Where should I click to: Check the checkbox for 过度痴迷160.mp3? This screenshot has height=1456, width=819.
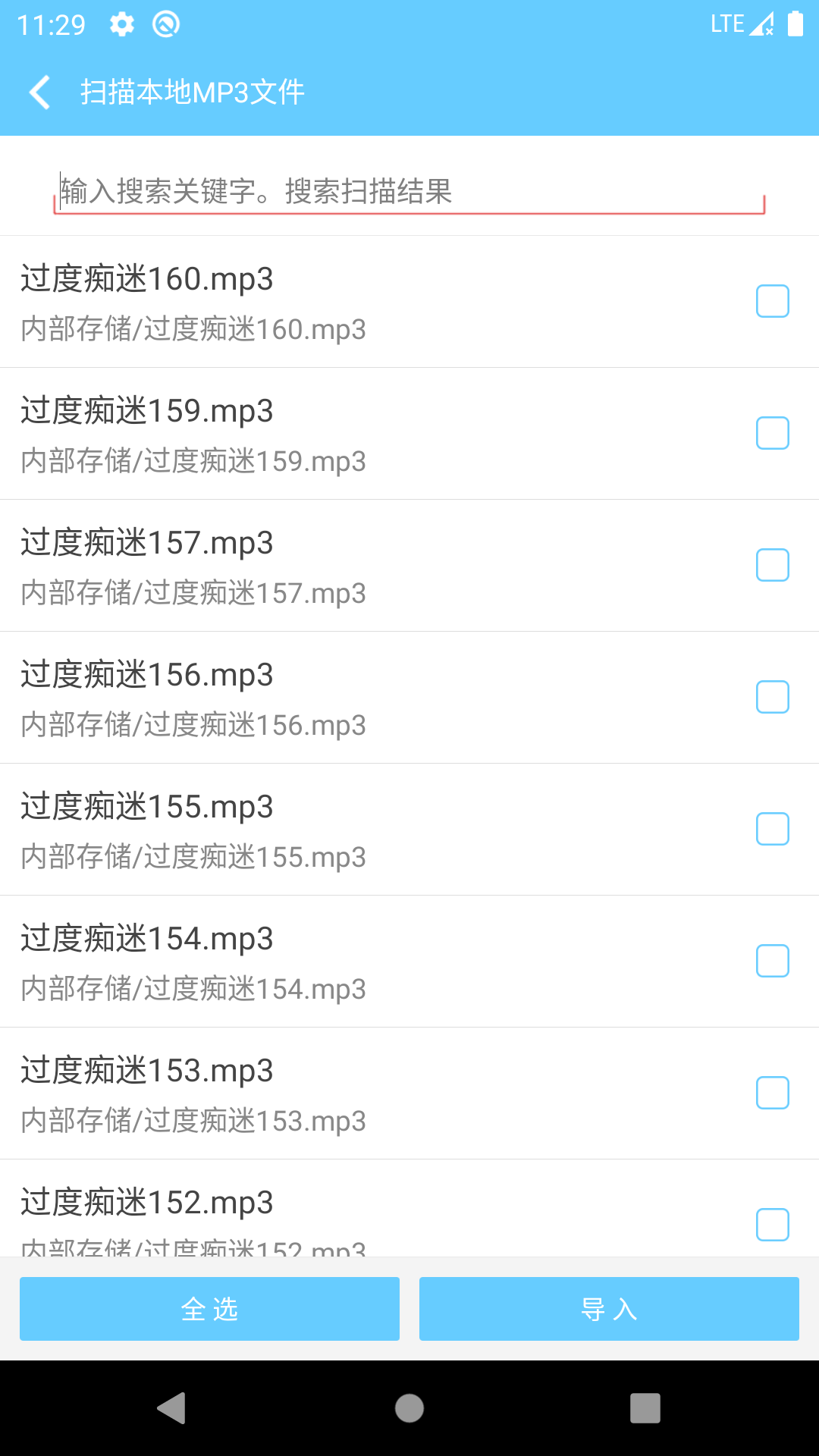coord(772,301)
